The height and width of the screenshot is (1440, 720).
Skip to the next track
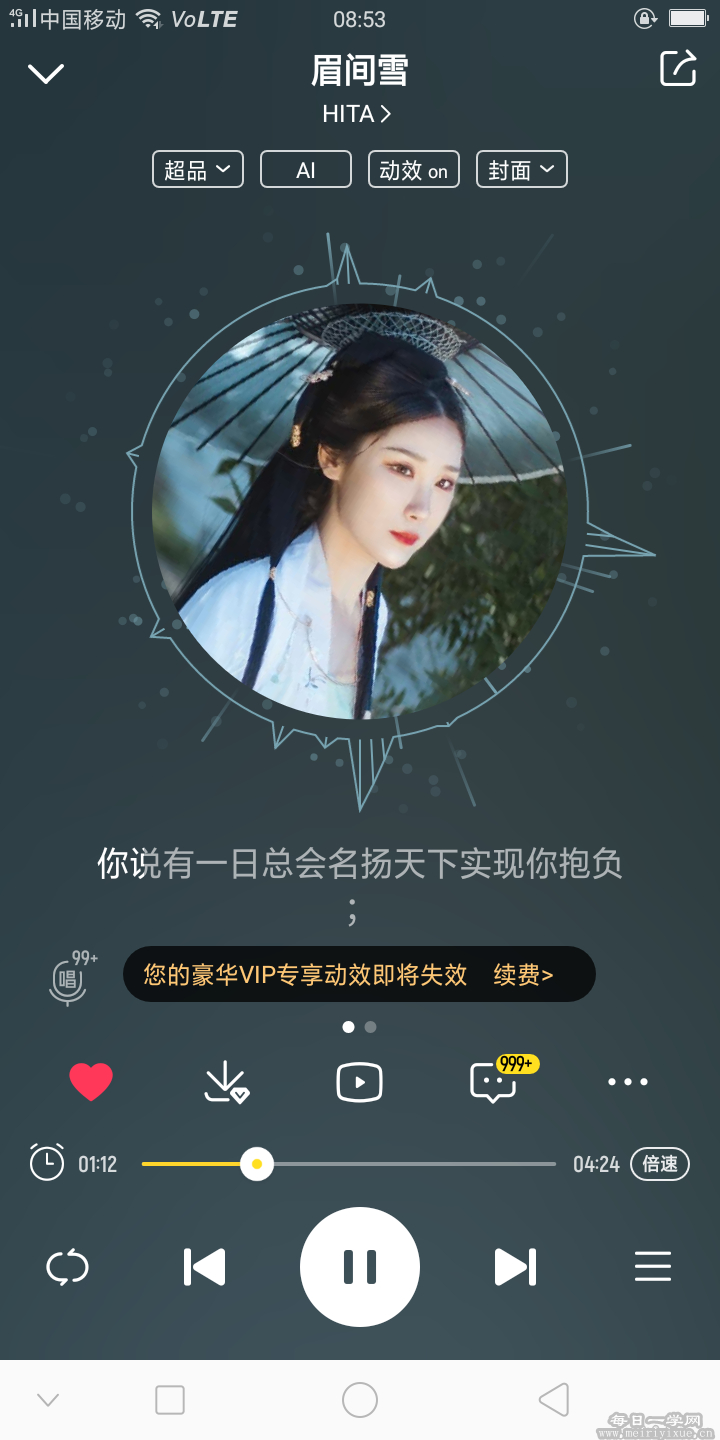[516, 1267]
